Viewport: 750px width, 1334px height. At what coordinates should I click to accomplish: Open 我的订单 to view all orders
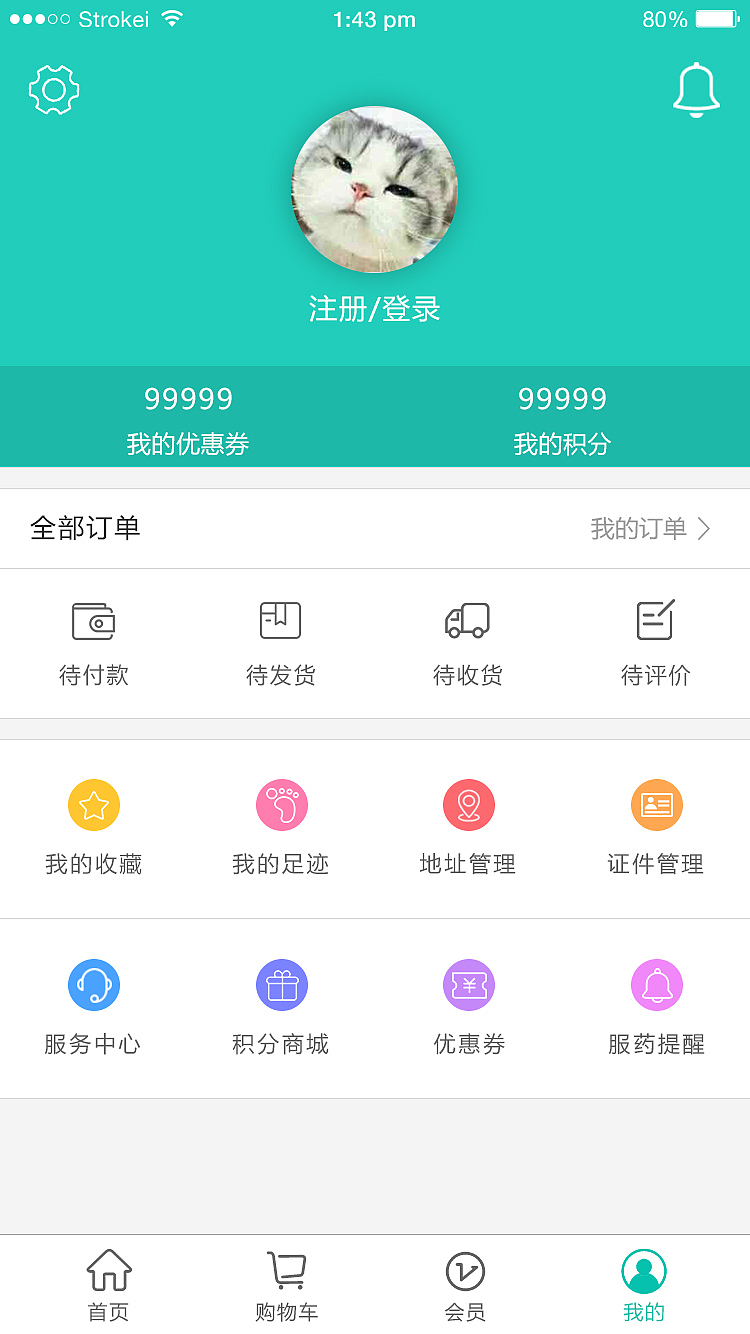point(650,528)
